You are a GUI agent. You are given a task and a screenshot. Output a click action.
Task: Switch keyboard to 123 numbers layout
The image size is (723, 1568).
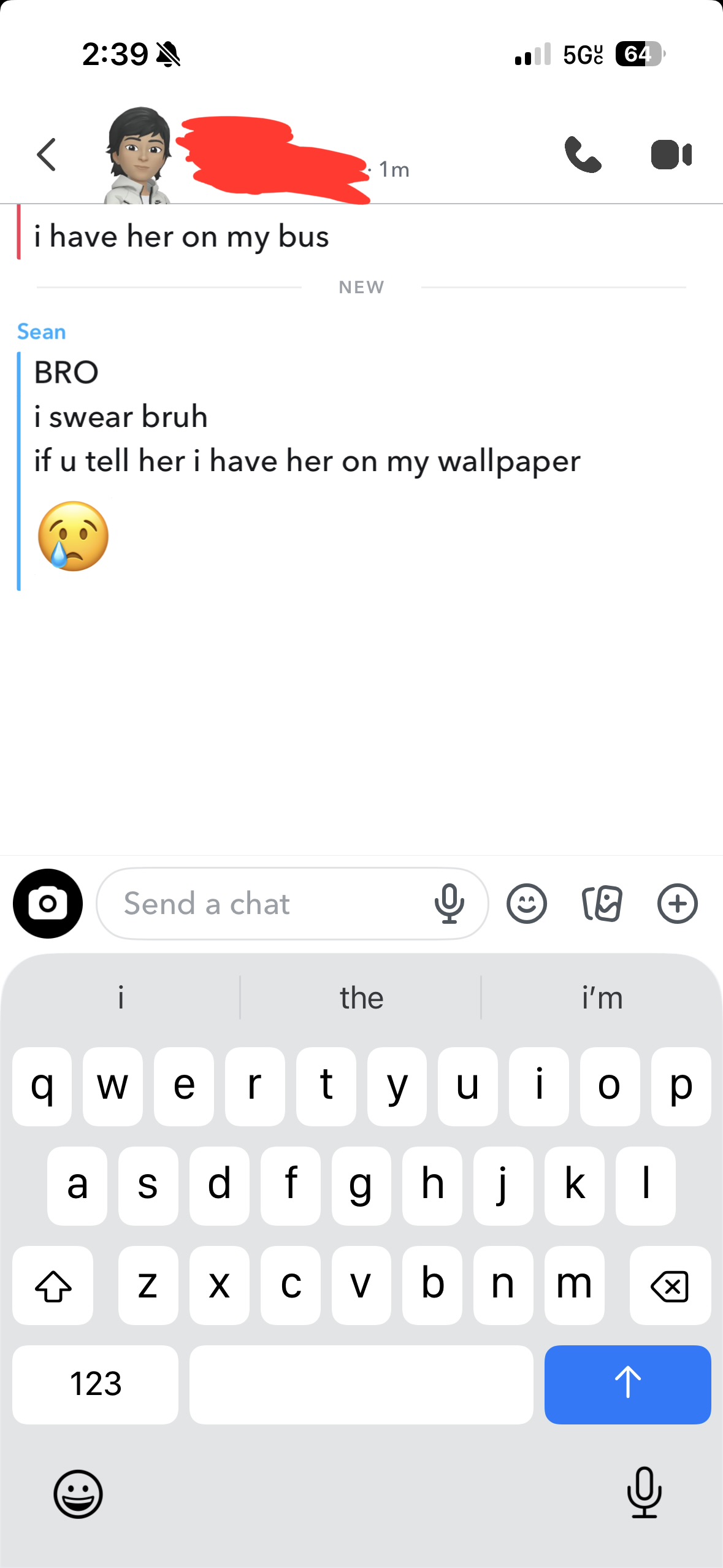[x=96, y=1385]
